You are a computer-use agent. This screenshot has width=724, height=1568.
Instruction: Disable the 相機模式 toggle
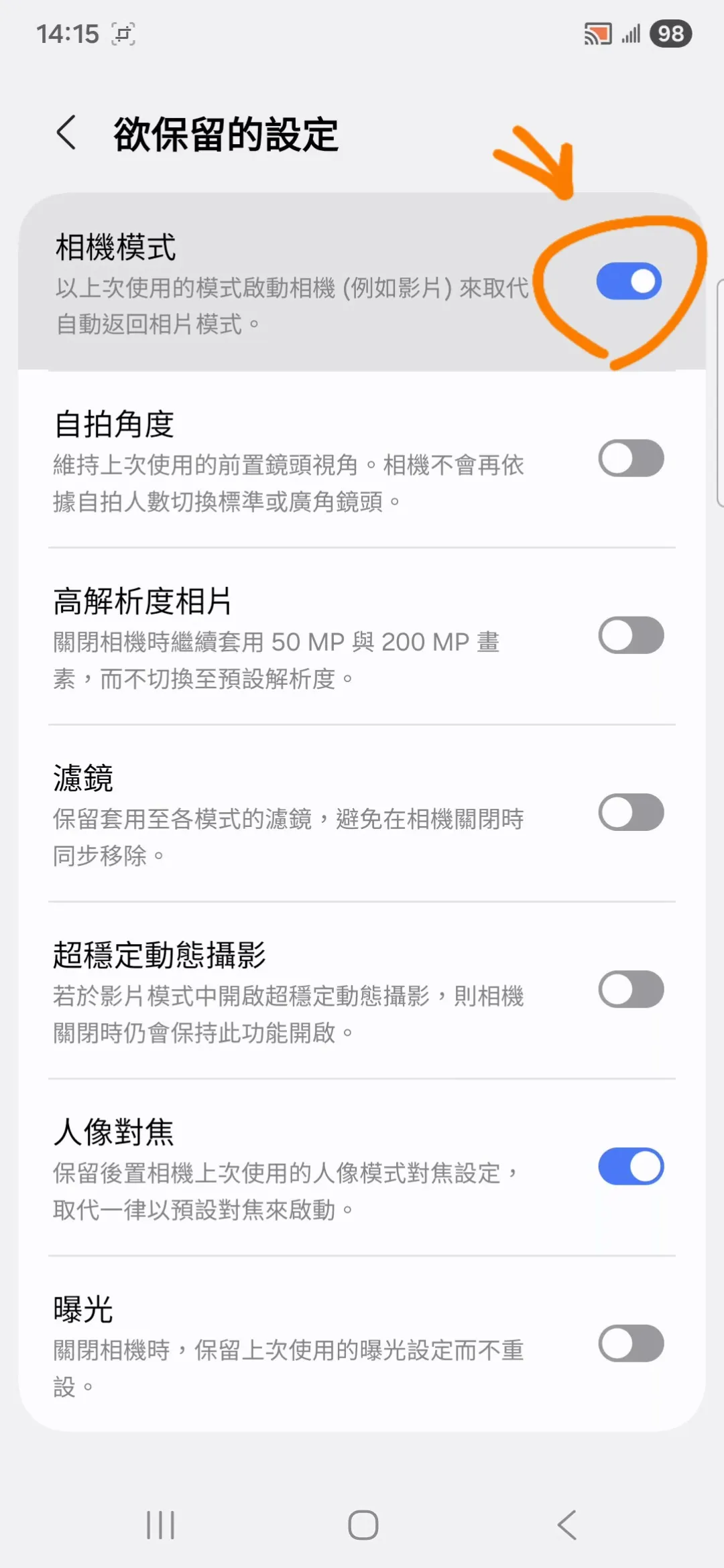tap(629, 281)
